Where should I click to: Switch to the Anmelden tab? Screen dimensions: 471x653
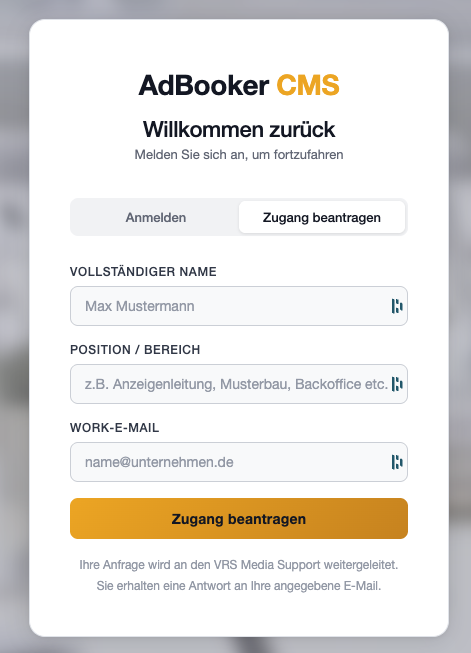coord(156,217)
